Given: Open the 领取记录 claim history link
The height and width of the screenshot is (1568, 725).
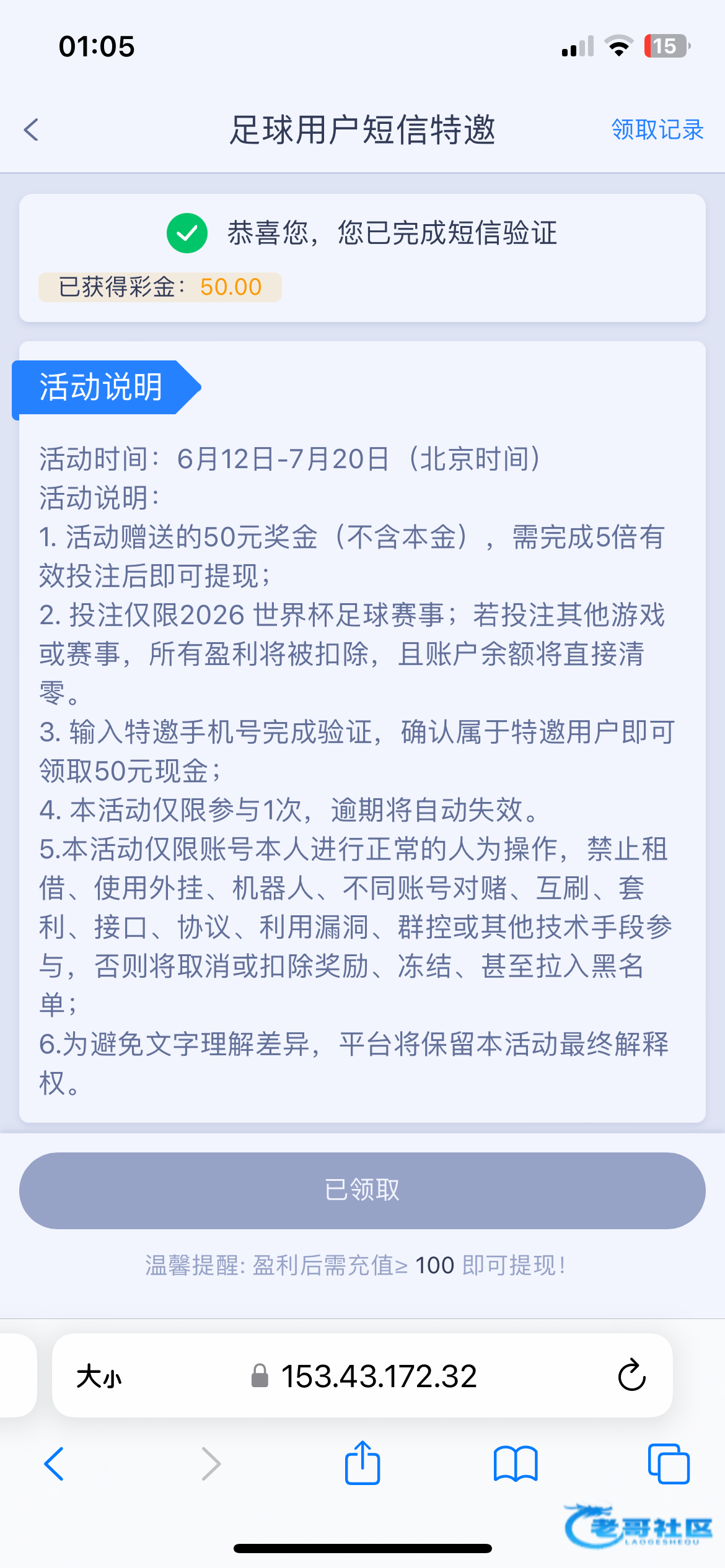Looking at the screenshot, I should tap(657, 130).
